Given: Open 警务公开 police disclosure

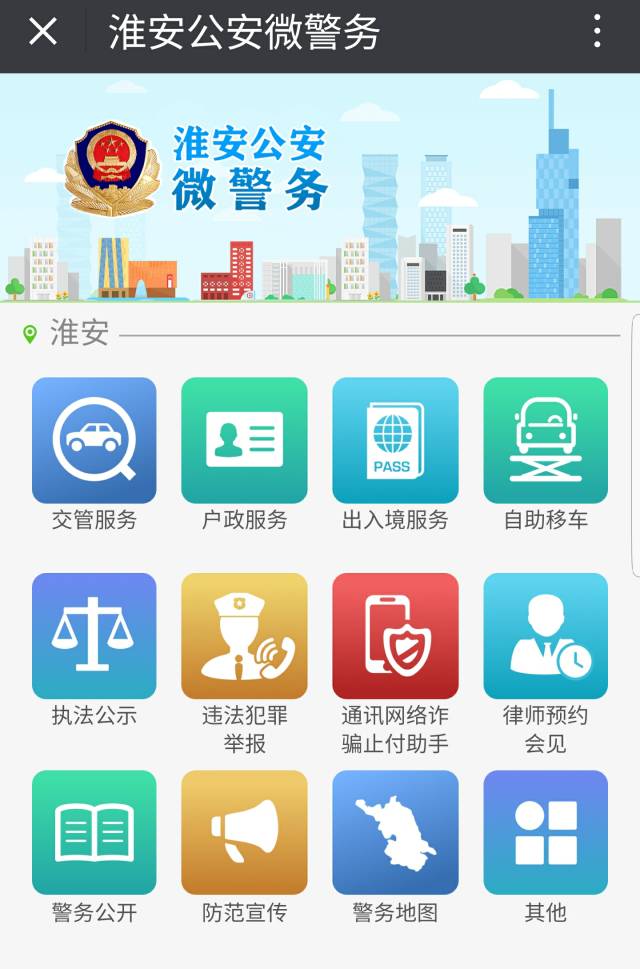Looking at the screenshot, I should (94, 832).
